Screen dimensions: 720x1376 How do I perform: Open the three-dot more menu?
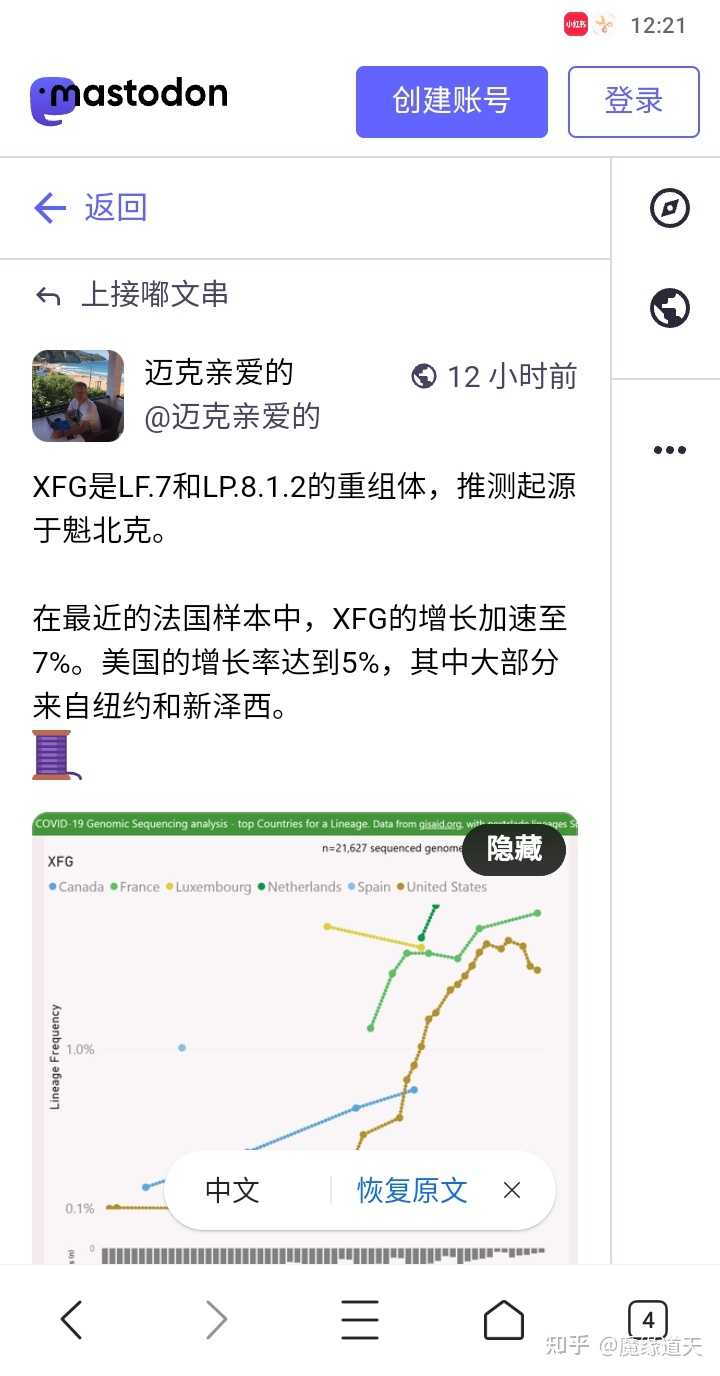(669, 450)
